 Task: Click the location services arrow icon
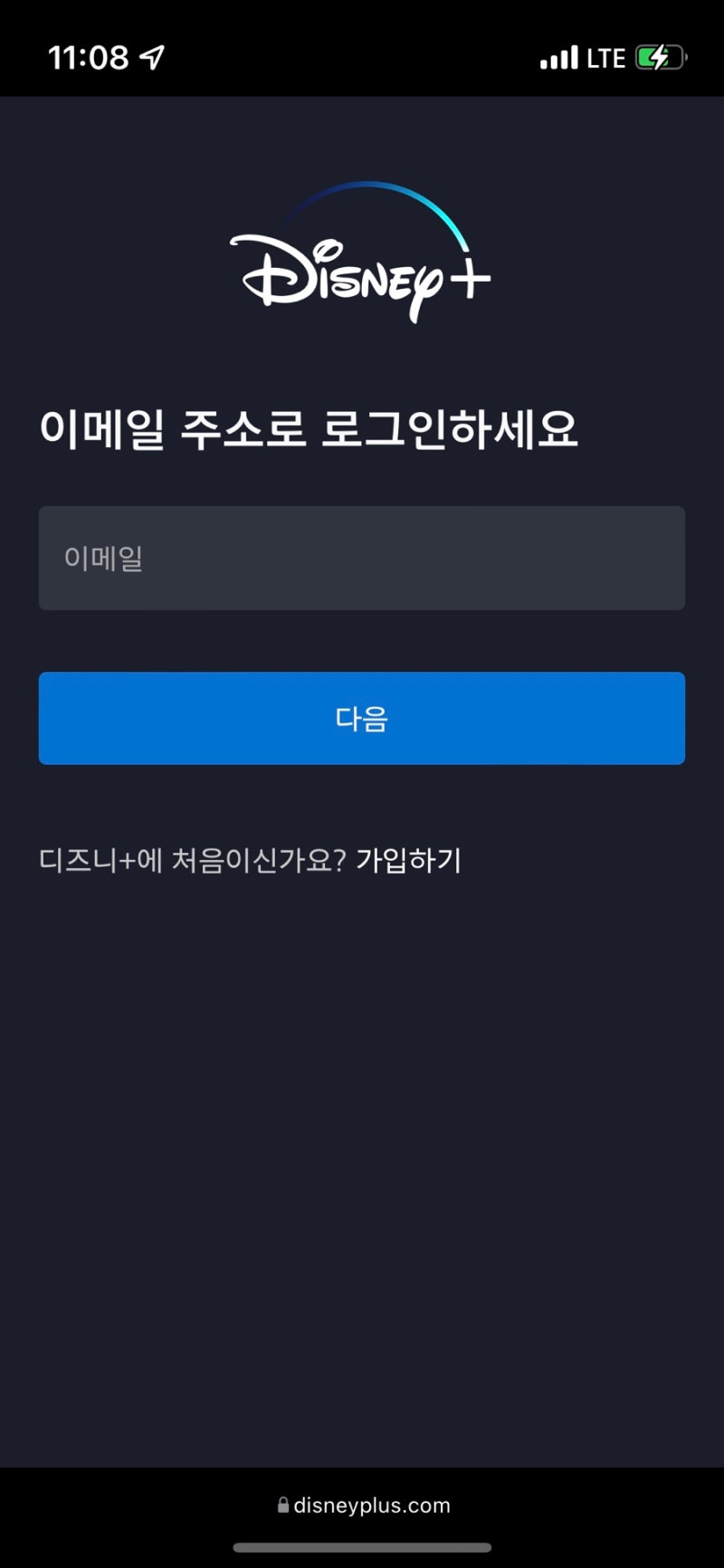(154, 56)
